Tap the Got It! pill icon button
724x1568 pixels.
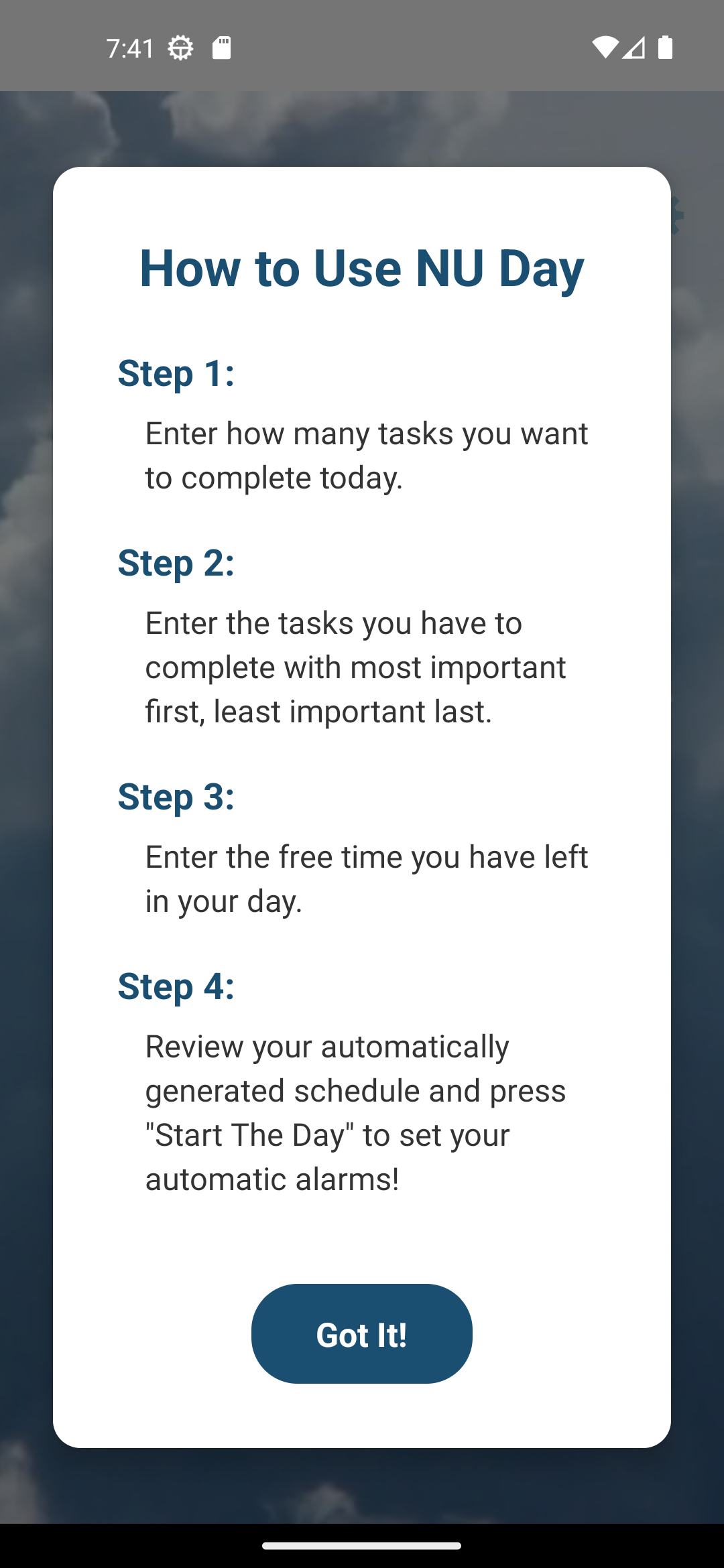click(361, 1333)
